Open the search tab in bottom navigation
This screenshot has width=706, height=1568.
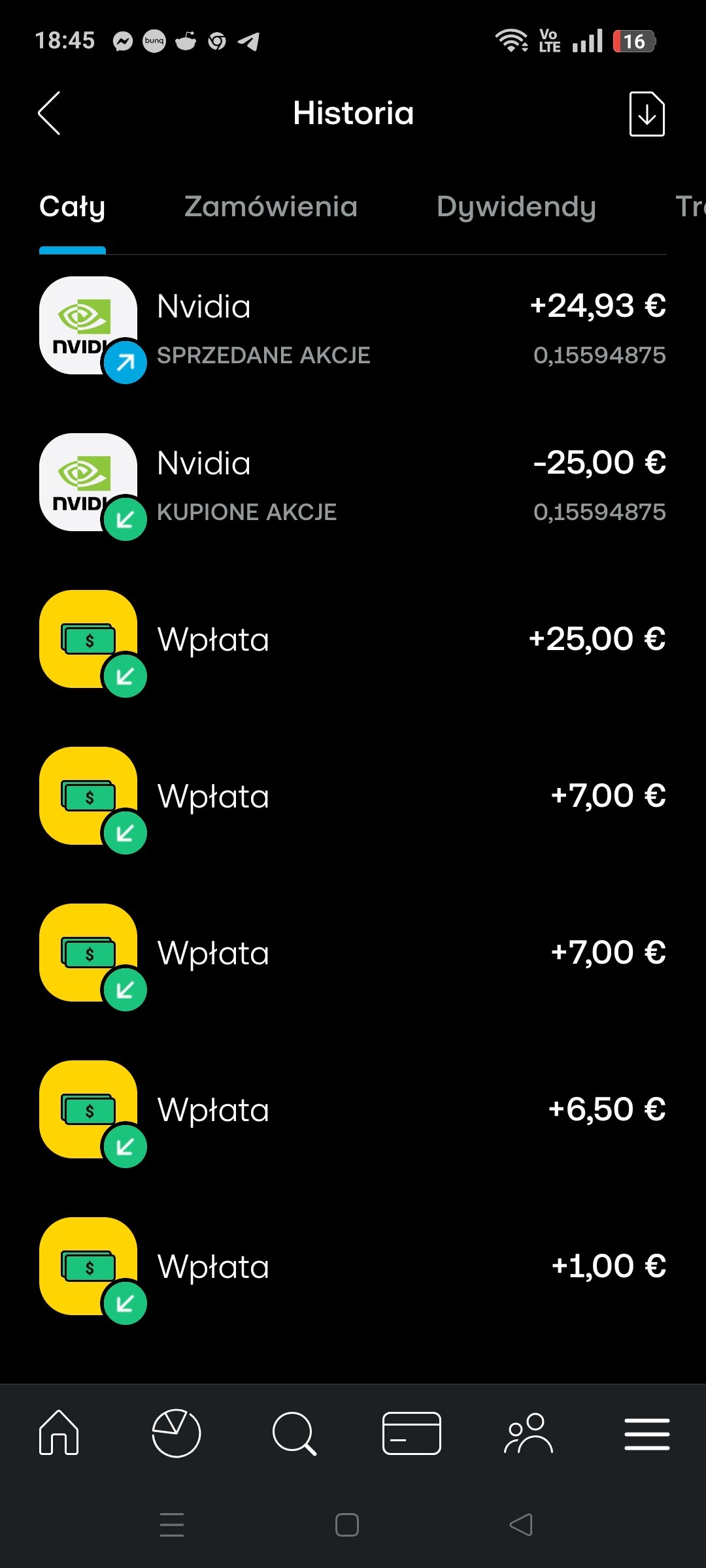(294, 1433)
